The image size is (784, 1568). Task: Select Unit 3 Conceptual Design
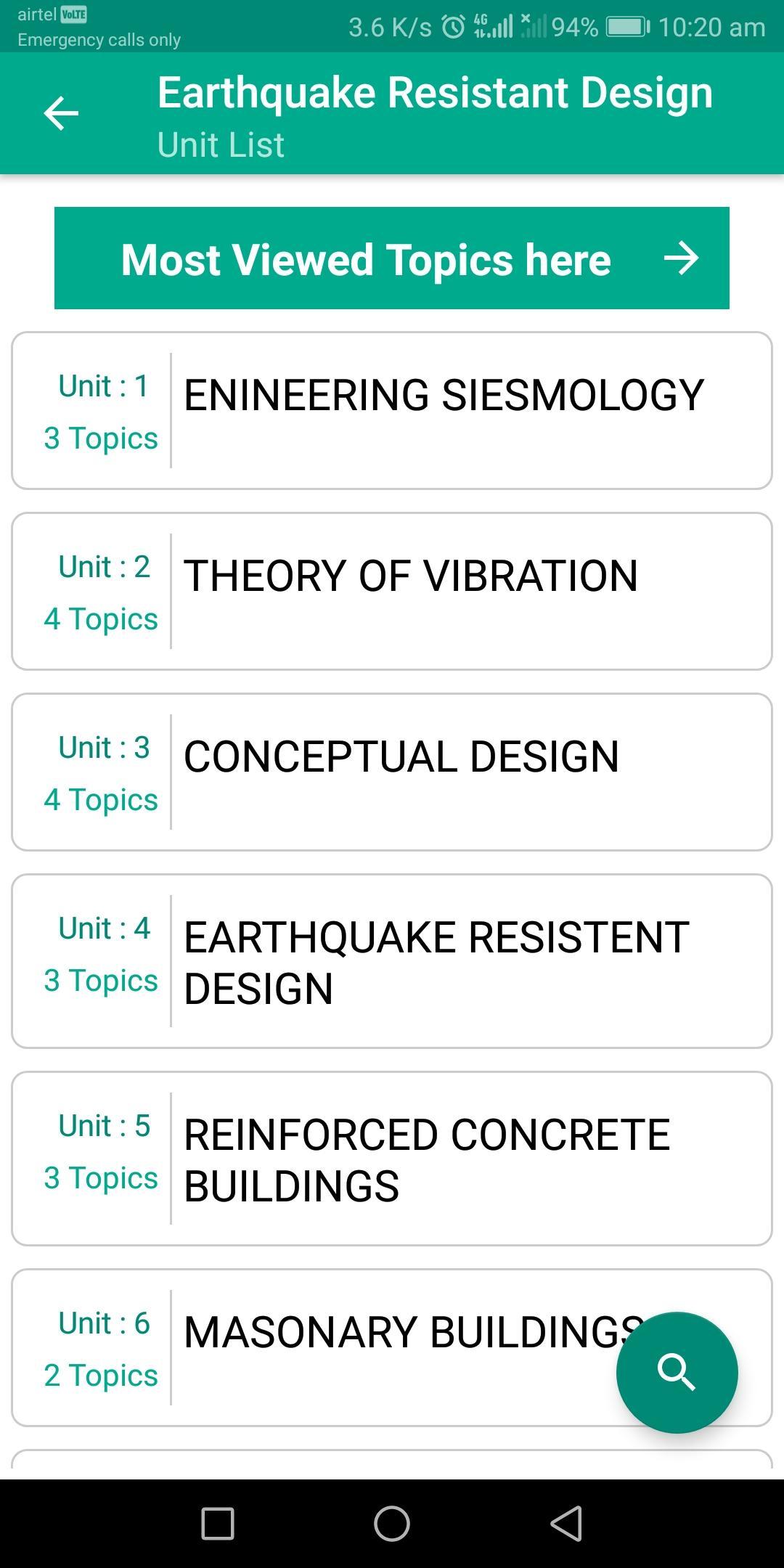(392, 772)
